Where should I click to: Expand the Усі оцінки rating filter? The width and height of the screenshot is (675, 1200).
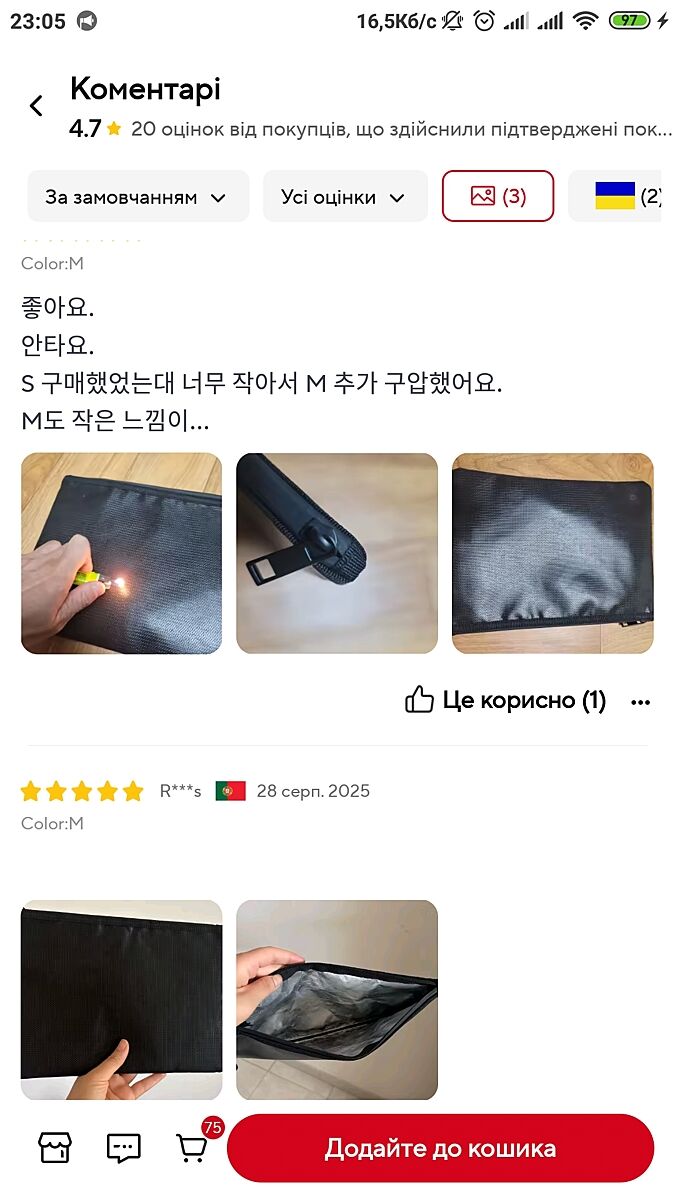pos(344,197)
